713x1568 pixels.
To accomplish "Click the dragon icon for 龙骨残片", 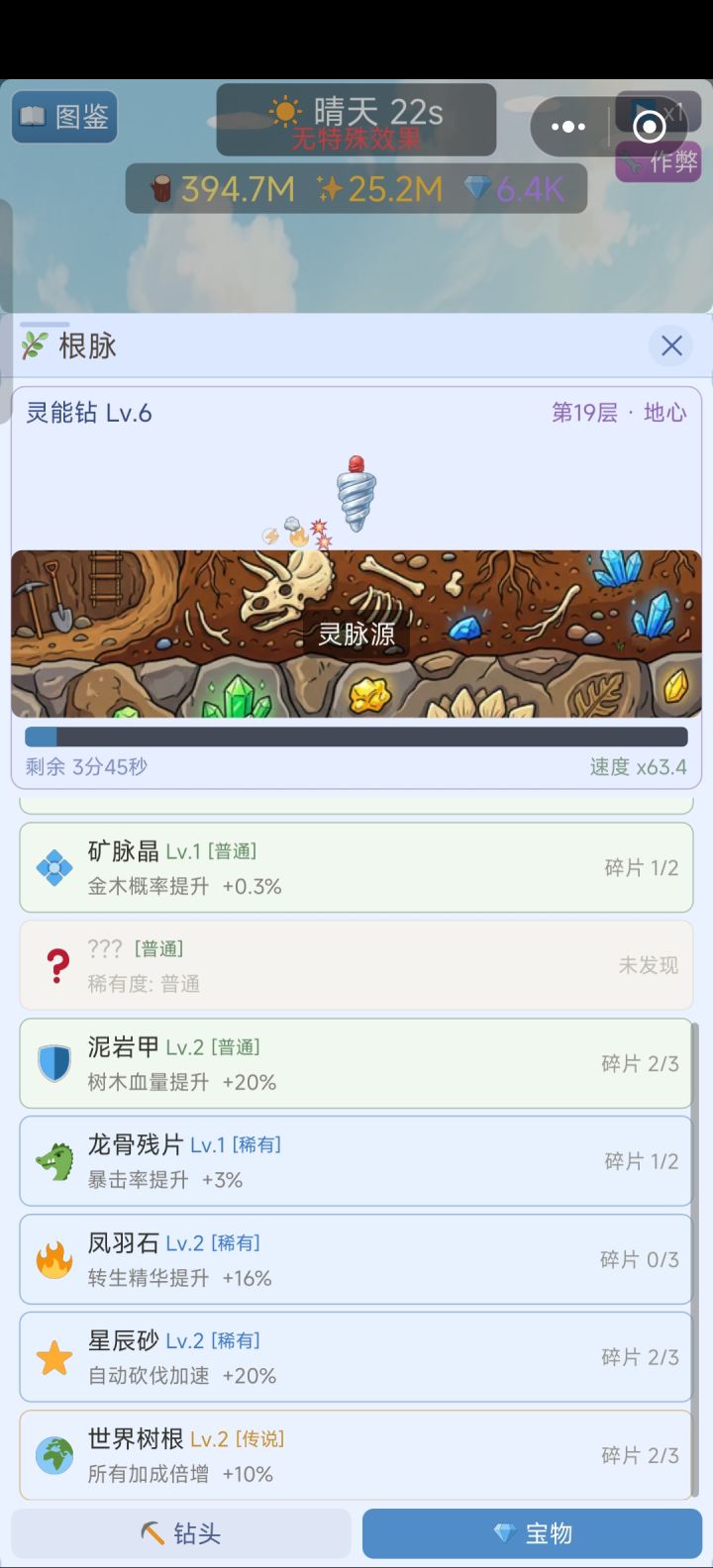I will pyautogui.click(x=54, y=1161).
